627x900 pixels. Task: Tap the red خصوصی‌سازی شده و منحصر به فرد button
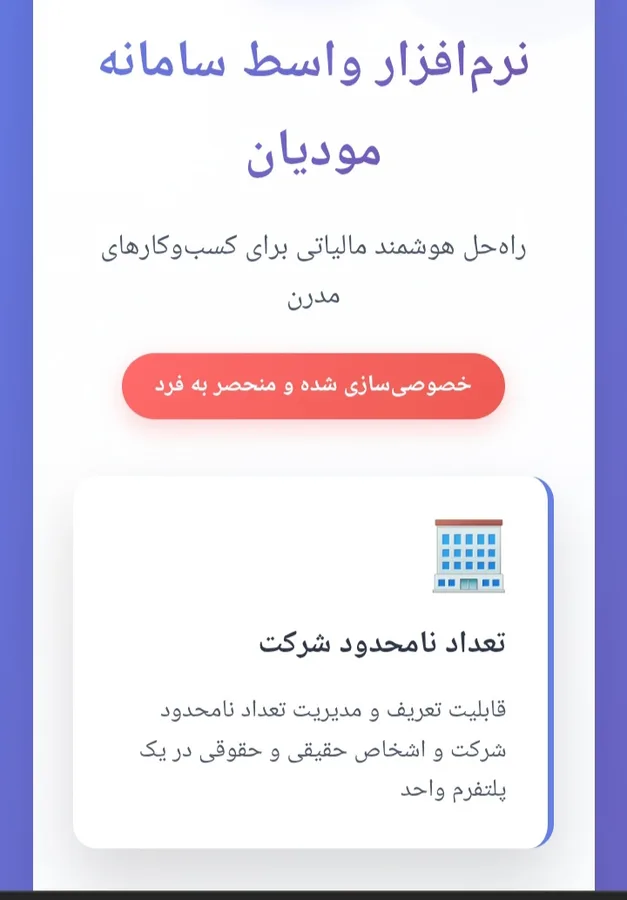click(x=313, y=386)
